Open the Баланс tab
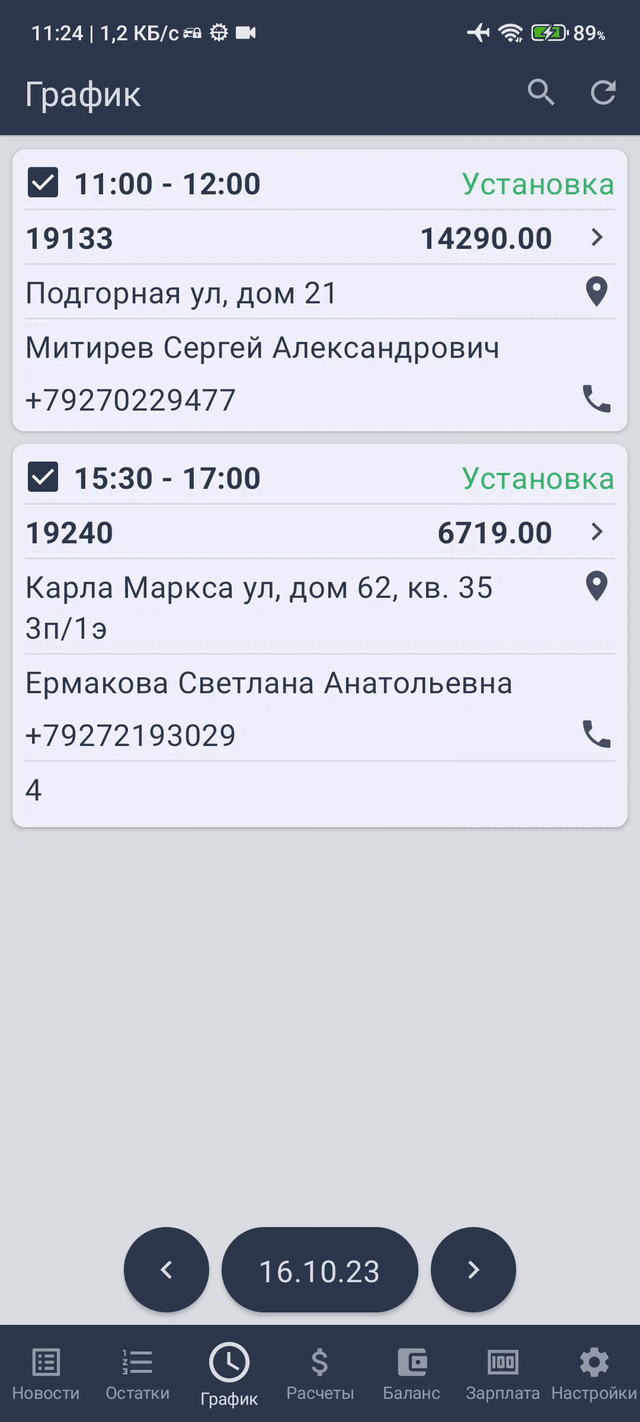 click(x=412, y=1374)
